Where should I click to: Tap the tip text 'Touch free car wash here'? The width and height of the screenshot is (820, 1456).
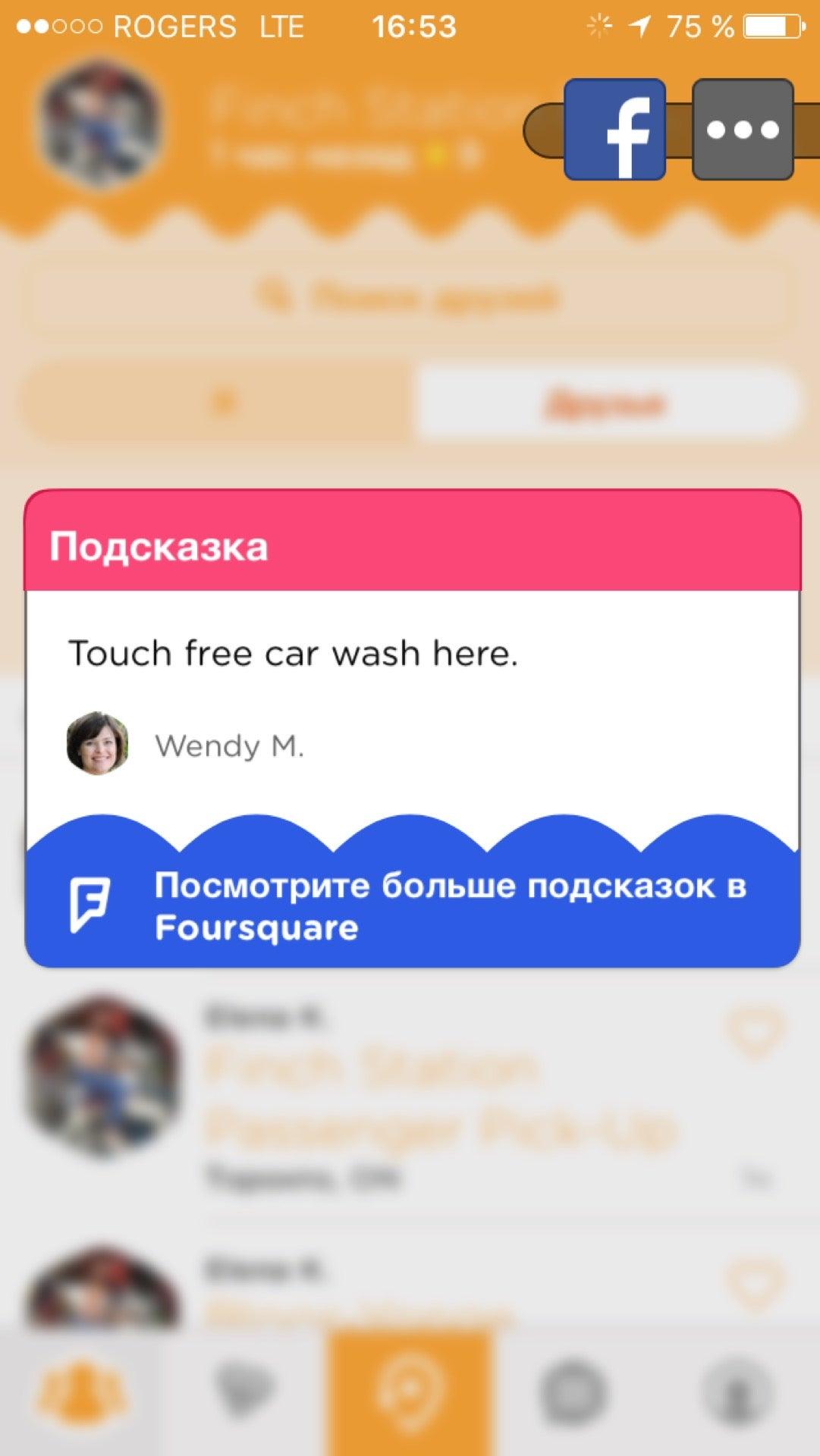tap(294, 652)
